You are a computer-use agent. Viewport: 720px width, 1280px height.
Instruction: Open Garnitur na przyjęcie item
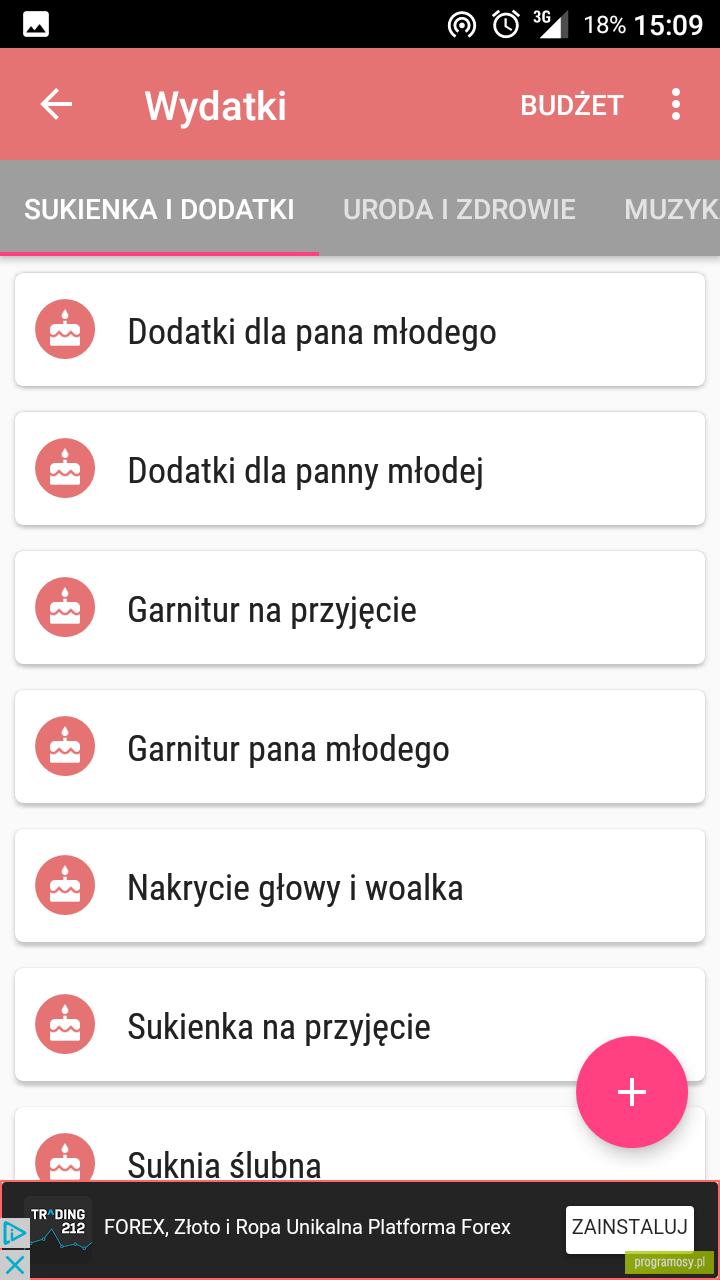point(360,608)
